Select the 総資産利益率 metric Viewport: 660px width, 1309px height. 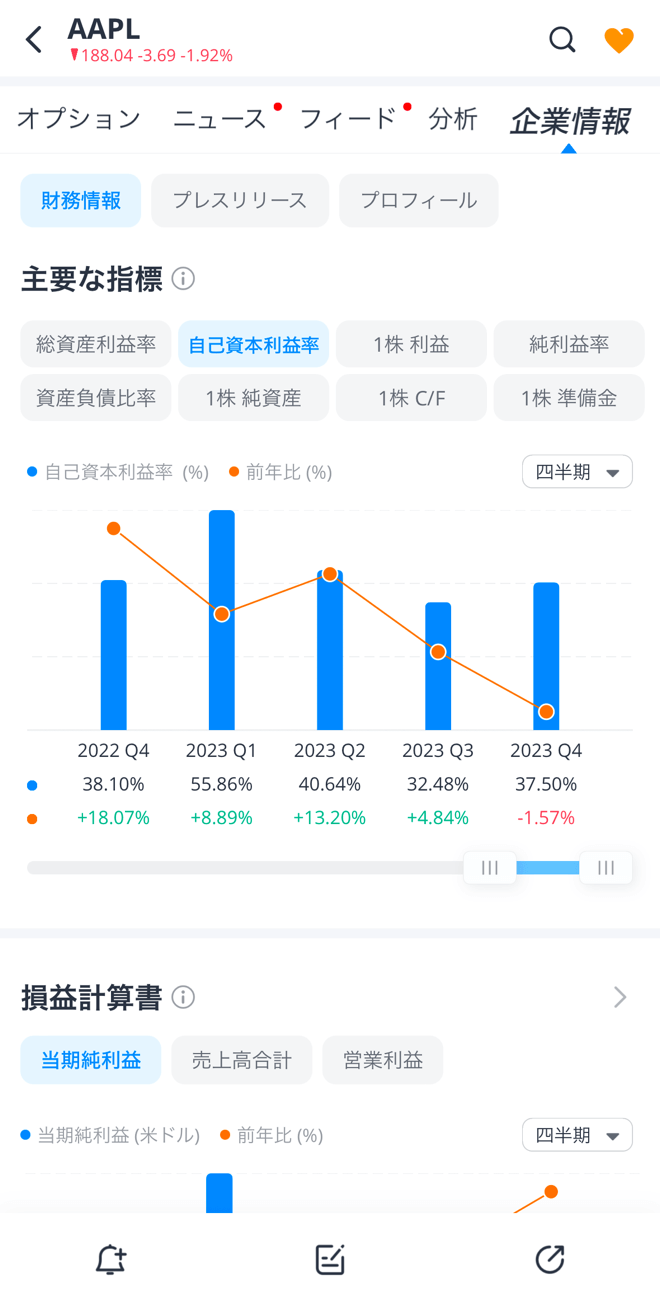pos(96,344)
